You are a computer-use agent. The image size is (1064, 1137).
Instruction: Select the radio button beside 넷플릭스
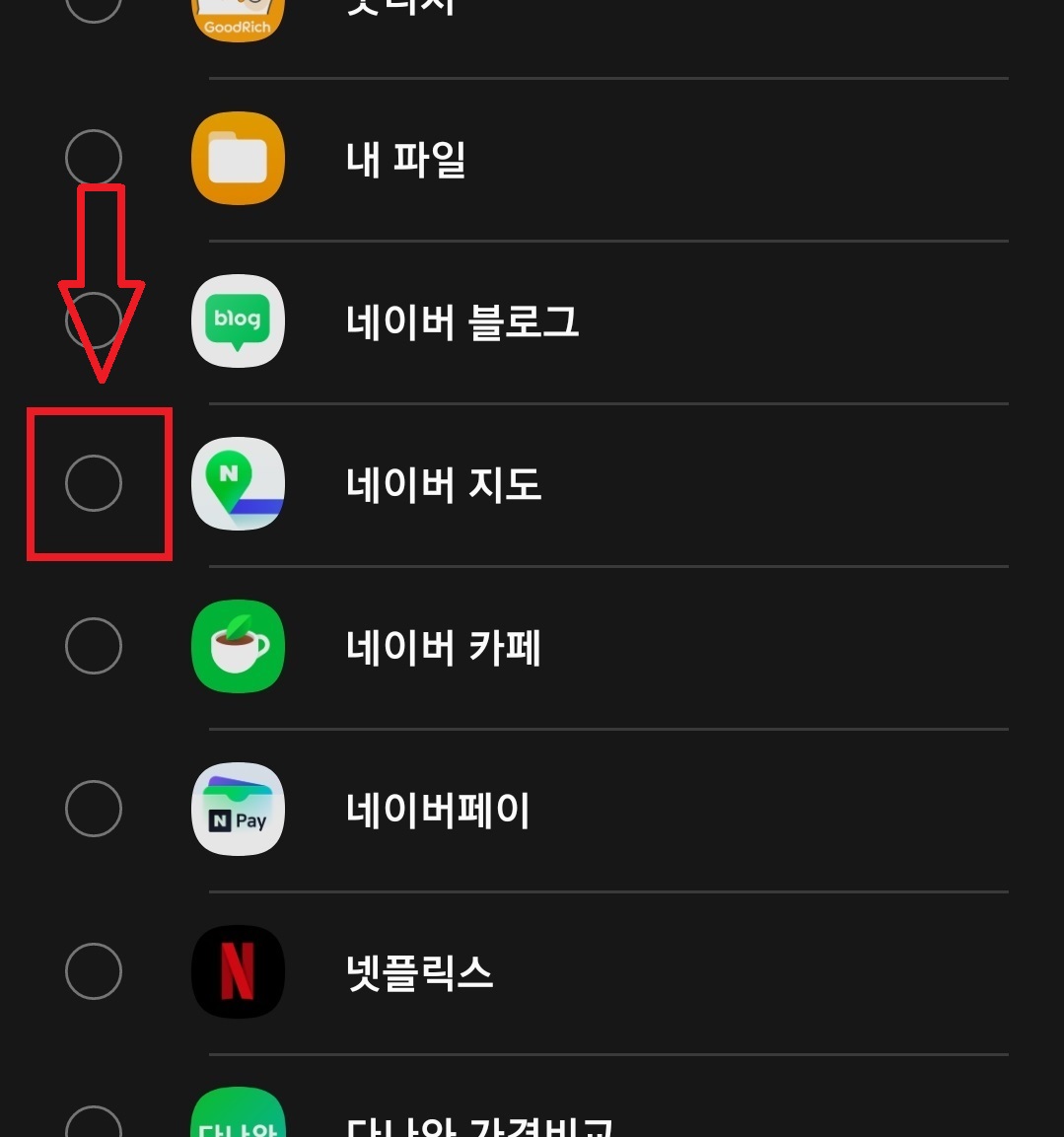(93, 971)
